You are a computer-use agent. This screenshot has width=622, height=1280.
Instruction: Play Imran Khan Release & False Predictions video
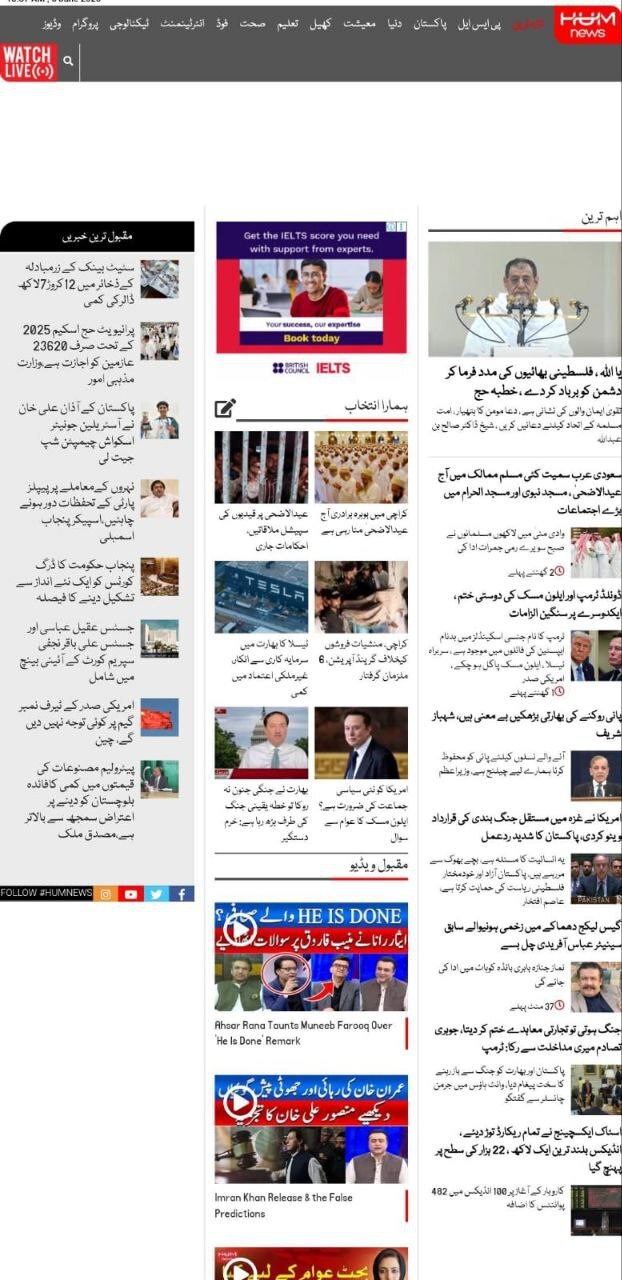[238, 1102]
